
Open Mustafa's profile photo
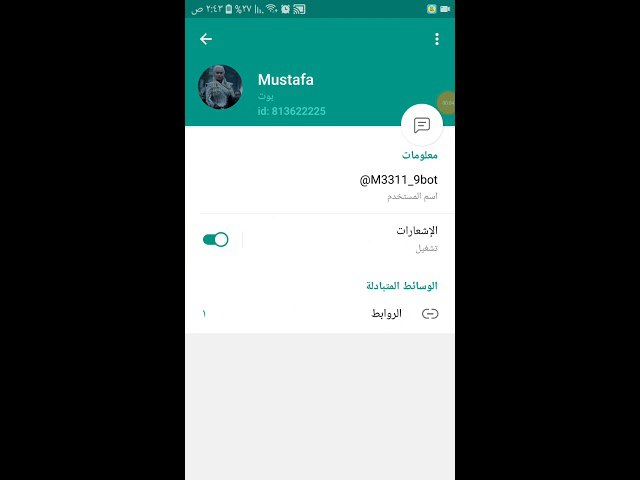220,87
